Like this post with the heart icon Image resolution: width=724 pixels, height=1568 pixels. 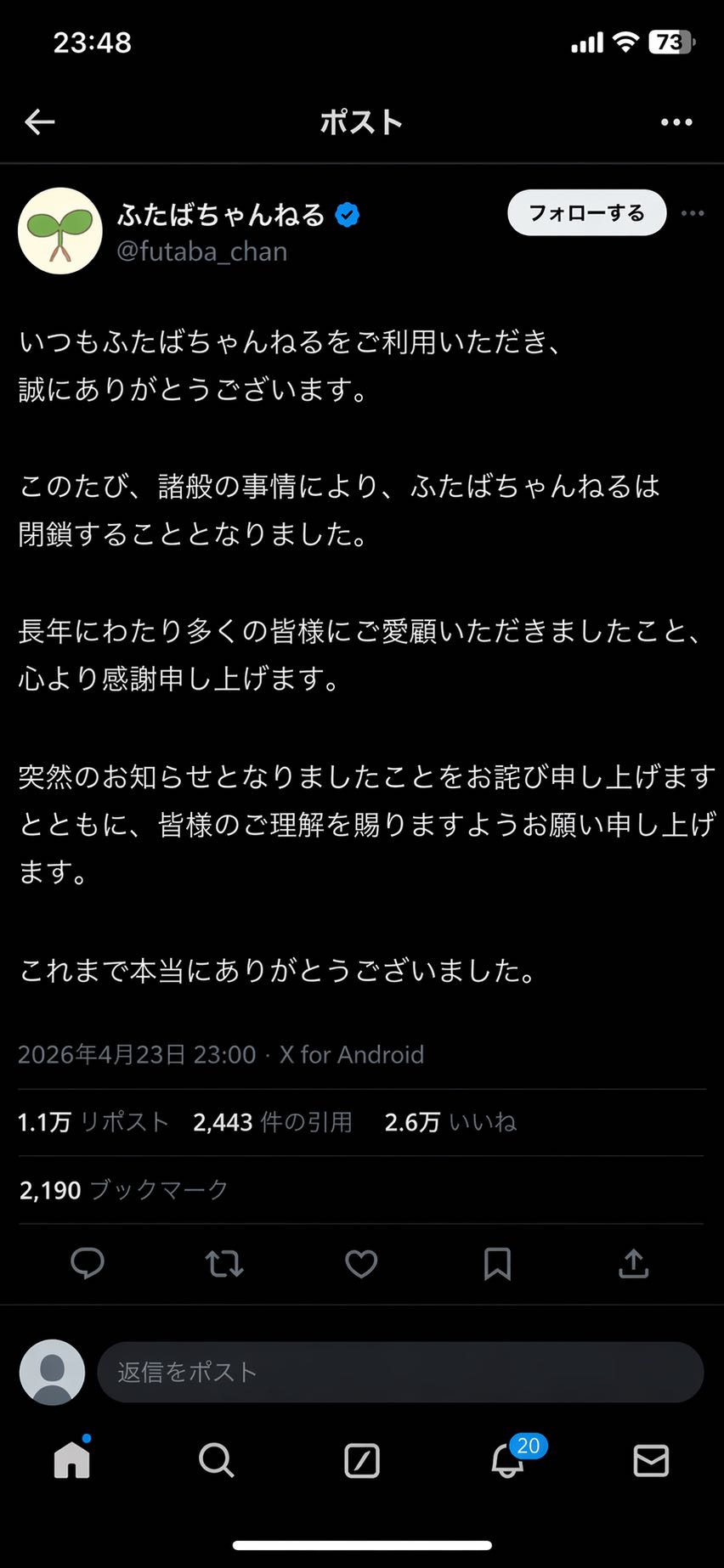361,1264
